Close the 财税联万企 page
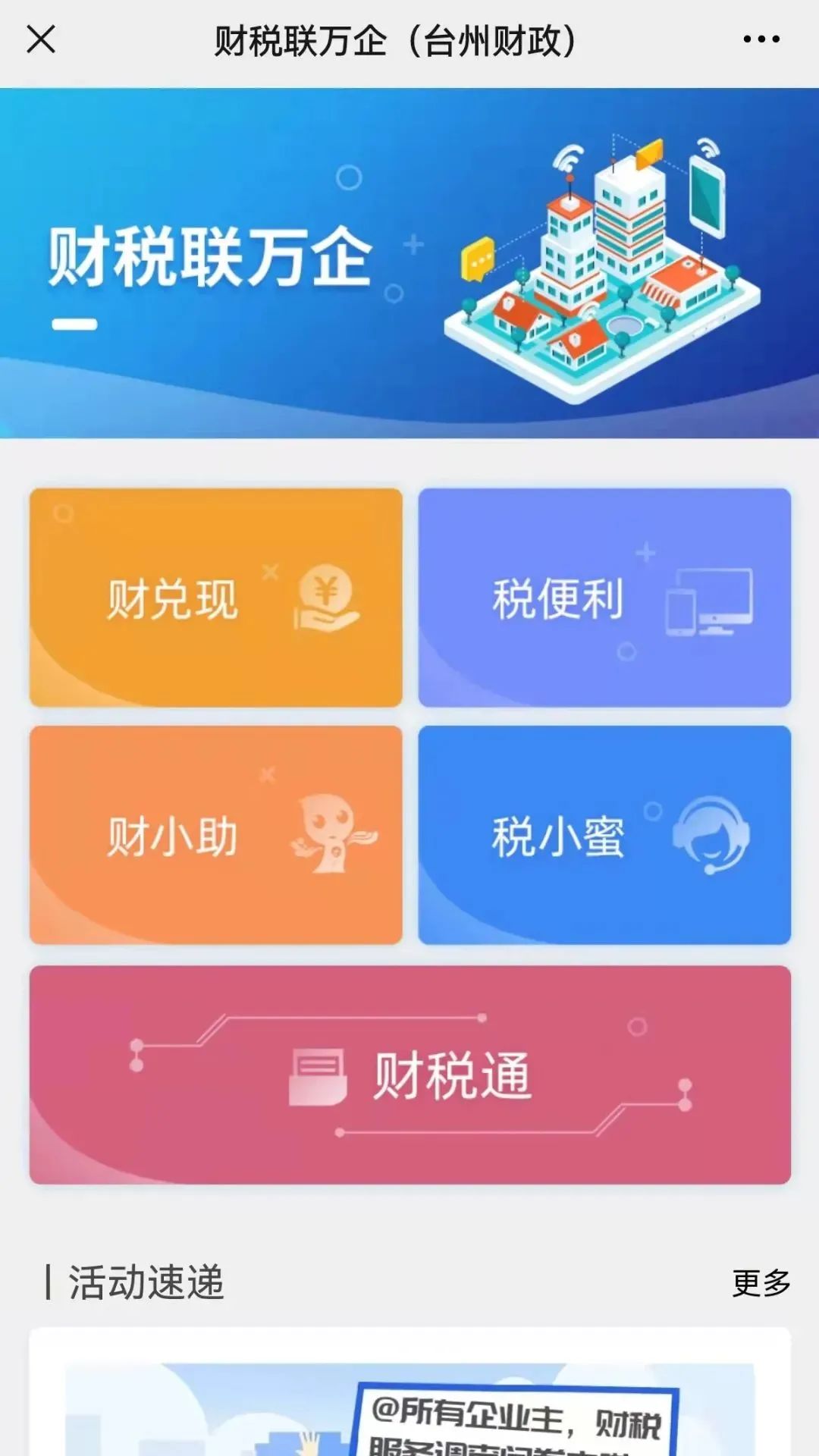This screenshot has width=819, height=1456. [41, 39]
